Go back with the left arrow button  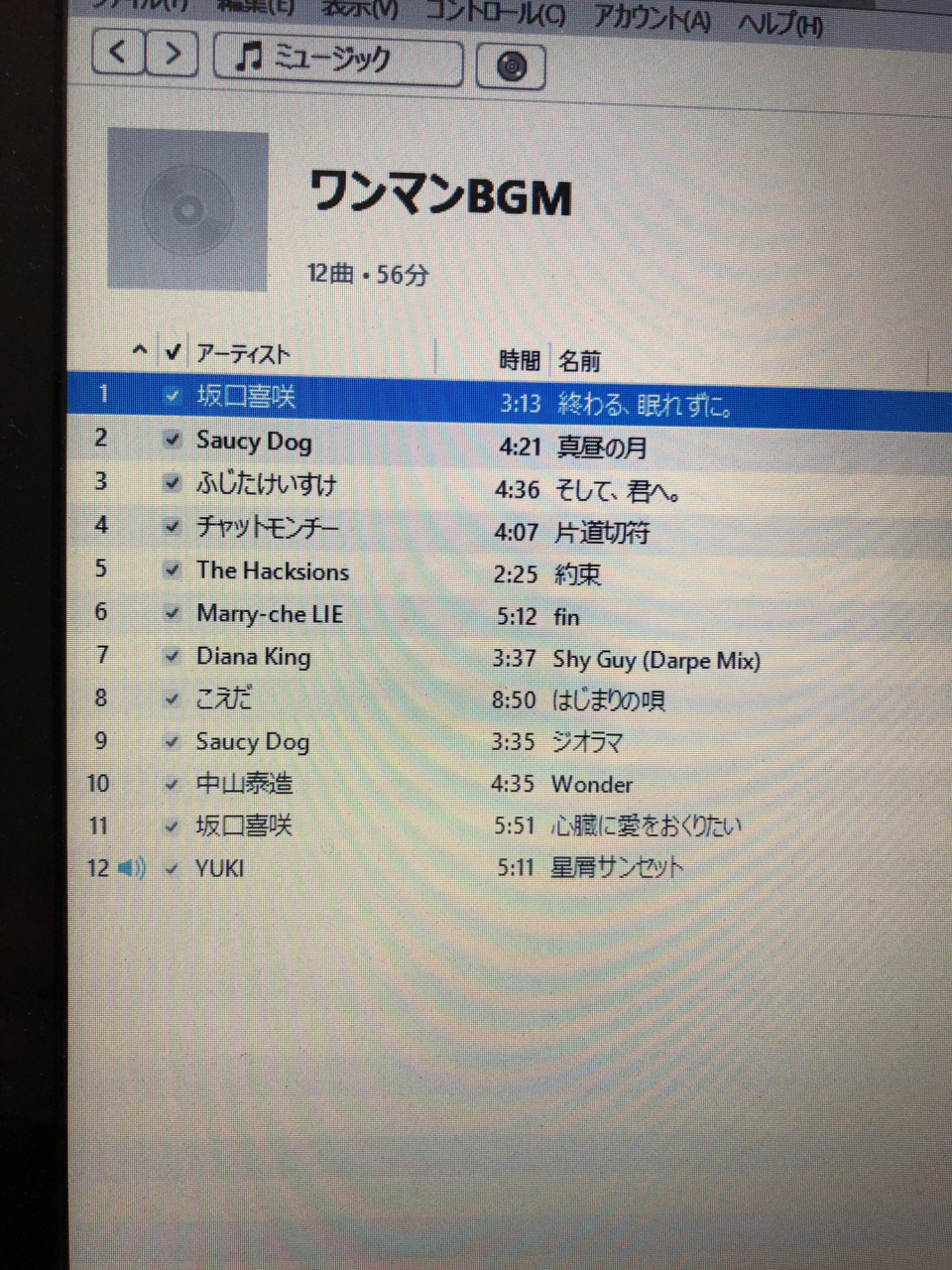(118, 52)
